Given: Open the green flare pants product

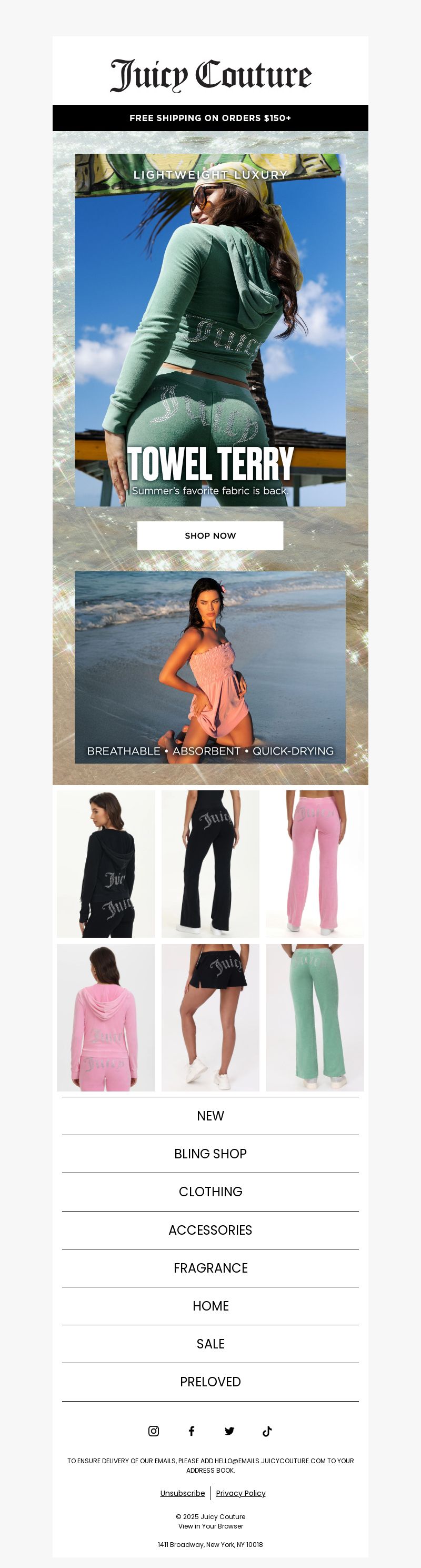Looking at the screenshot, I should point(315,1017).
